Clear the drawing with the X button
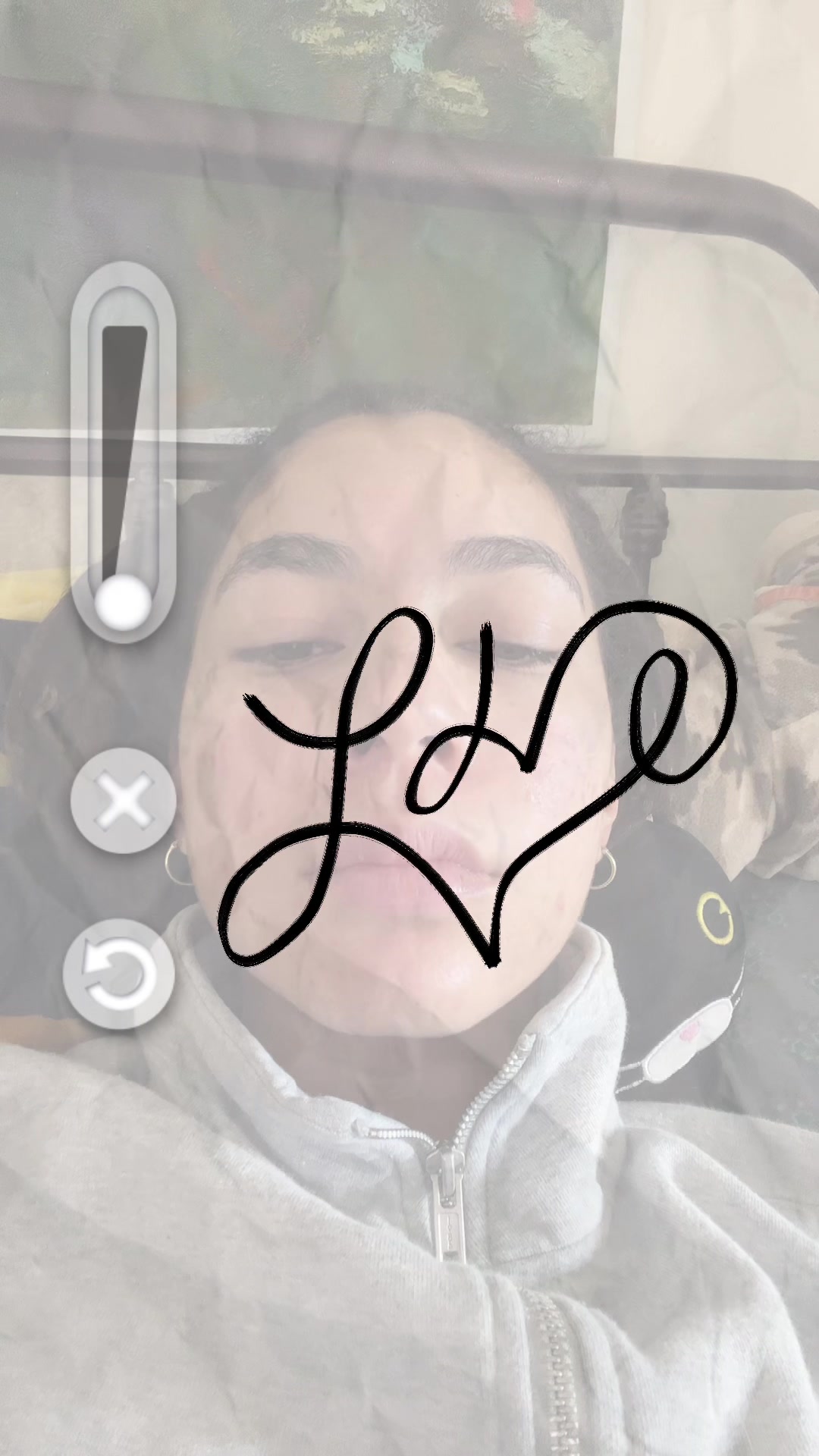The width and height of the screenshot is (819, 1456). coord(124,801)
